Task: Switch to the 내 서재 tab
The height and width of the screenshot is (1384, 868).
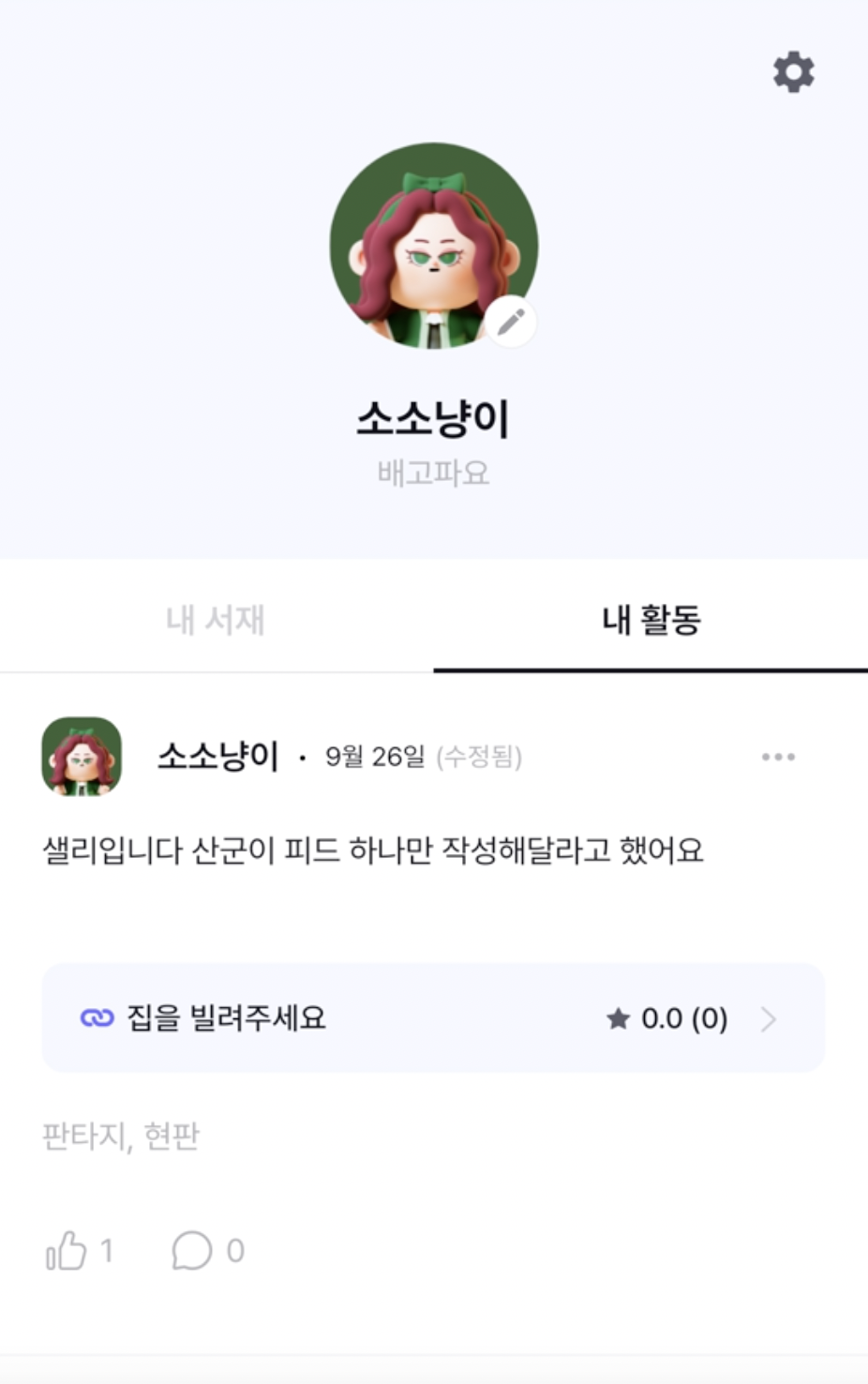Action: click(216, 620)
